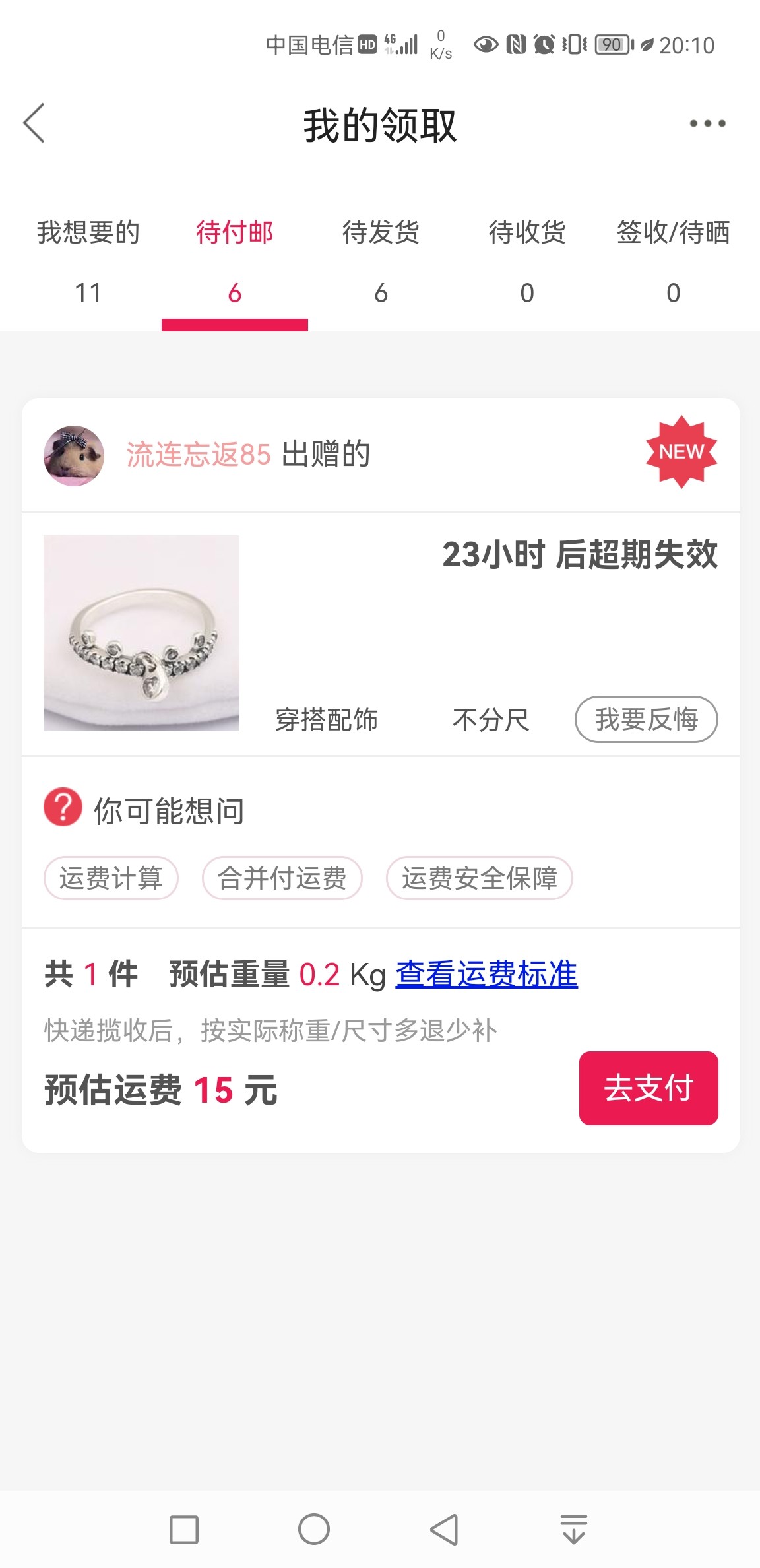Open the ring product image
The image size is (760, 1568).
click(141, 633)
